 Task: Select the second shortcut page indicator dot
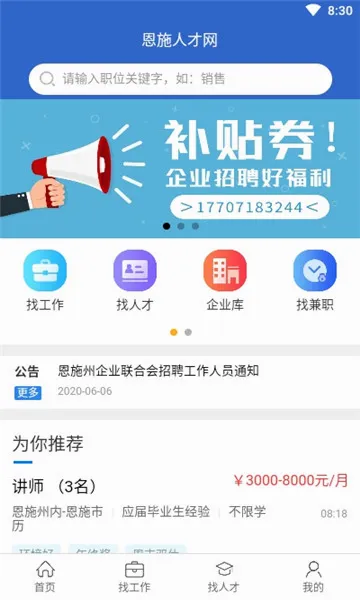click(188, 332)
